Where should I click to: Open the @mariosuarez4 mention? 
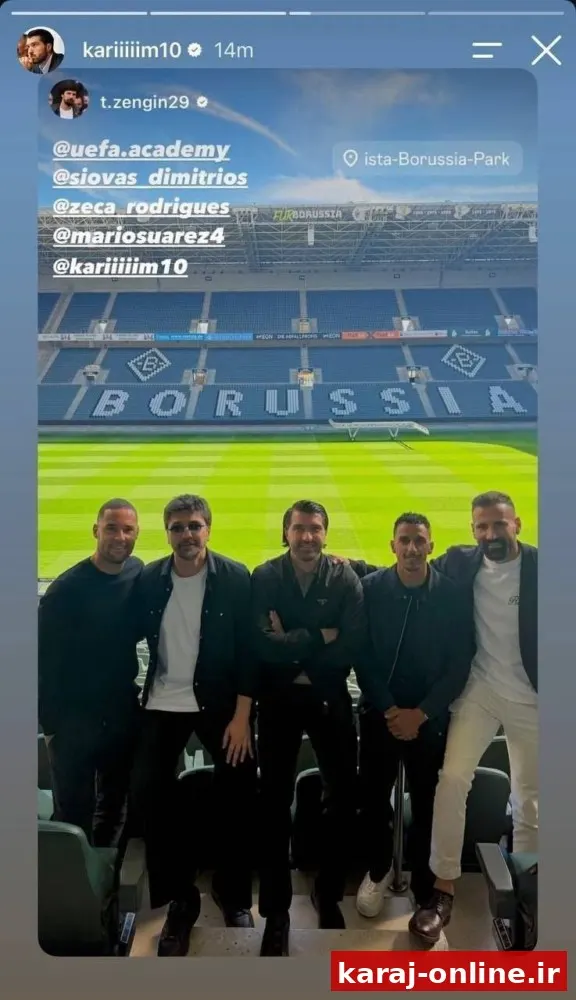pyautogui.click(x=138, y=236)
